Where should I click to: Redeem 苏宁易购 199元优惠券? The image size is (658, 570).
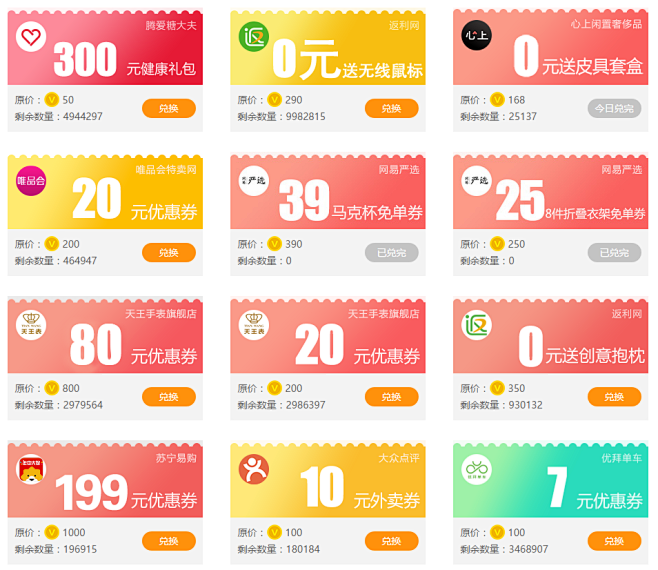pyautogui.click(x=168, y=541)
